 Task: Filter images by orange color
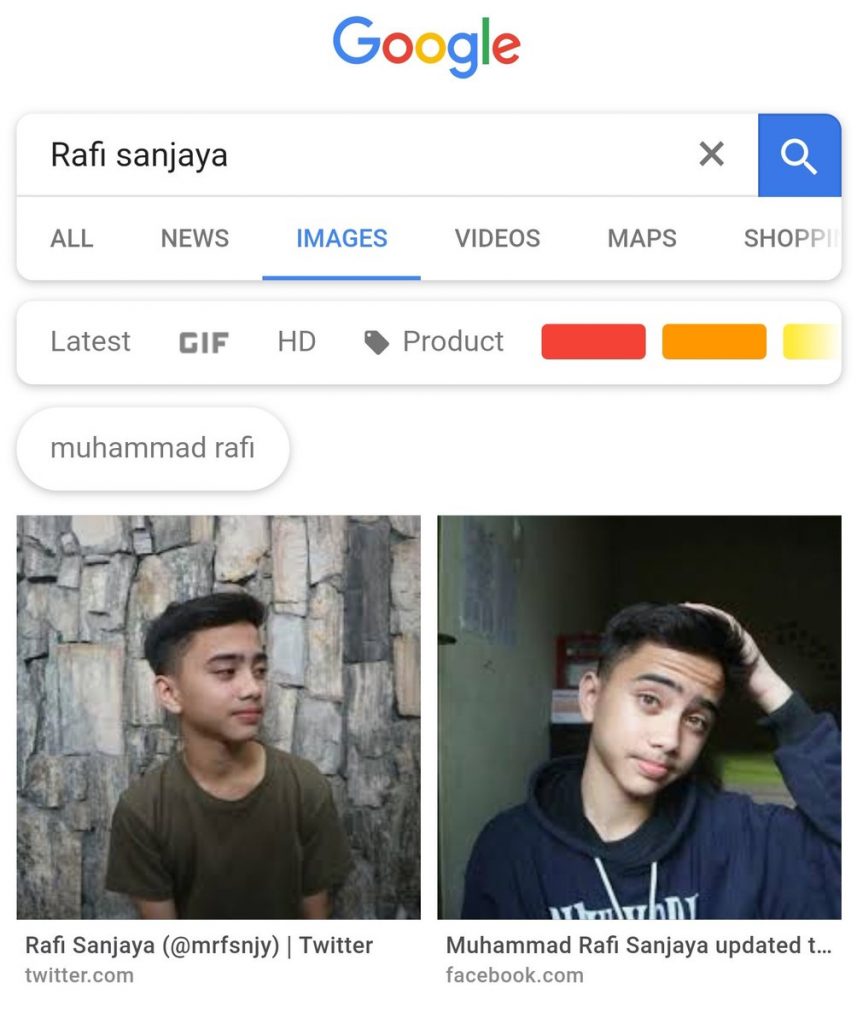click(x=714, y=342)
